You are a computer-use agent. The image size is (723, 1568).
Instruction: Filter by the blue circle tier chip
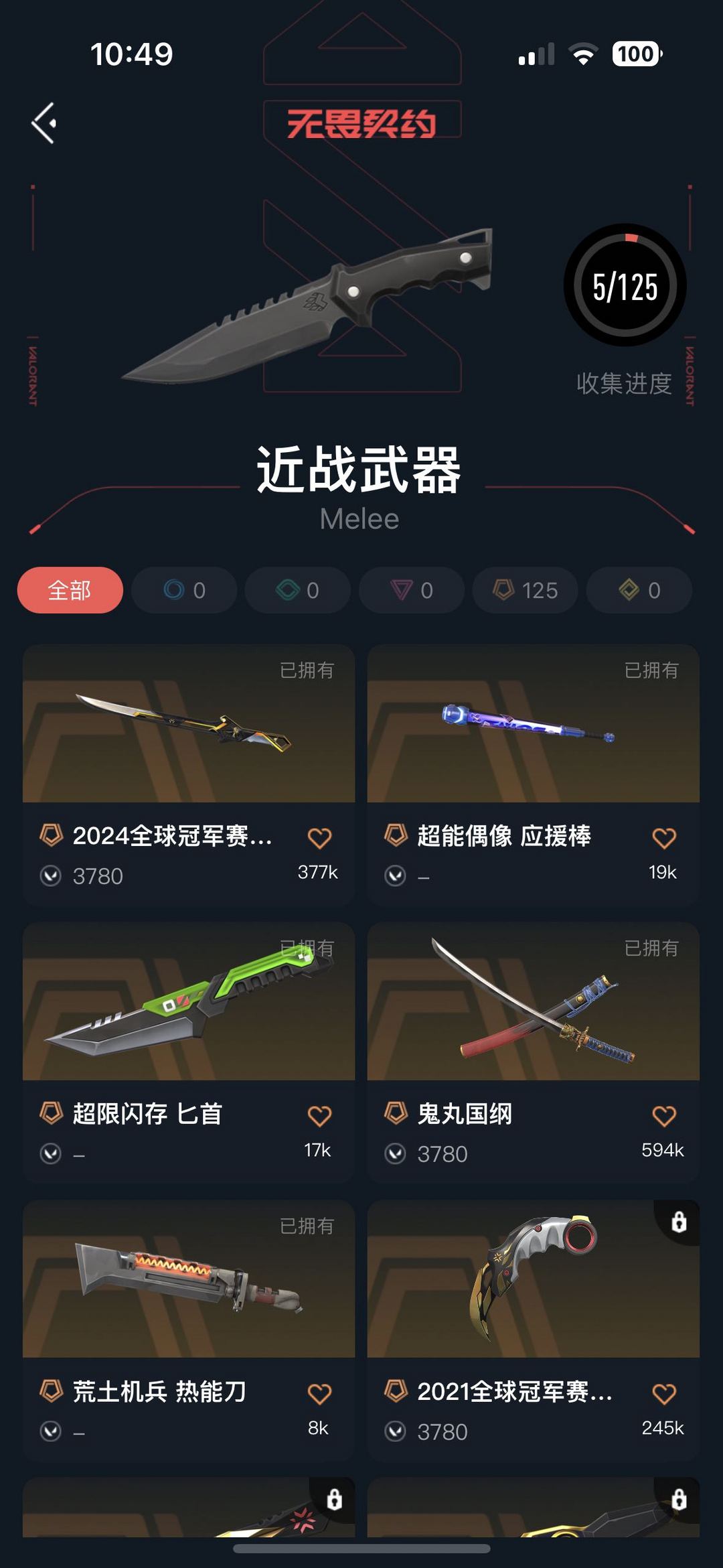[x=184, y=590]
